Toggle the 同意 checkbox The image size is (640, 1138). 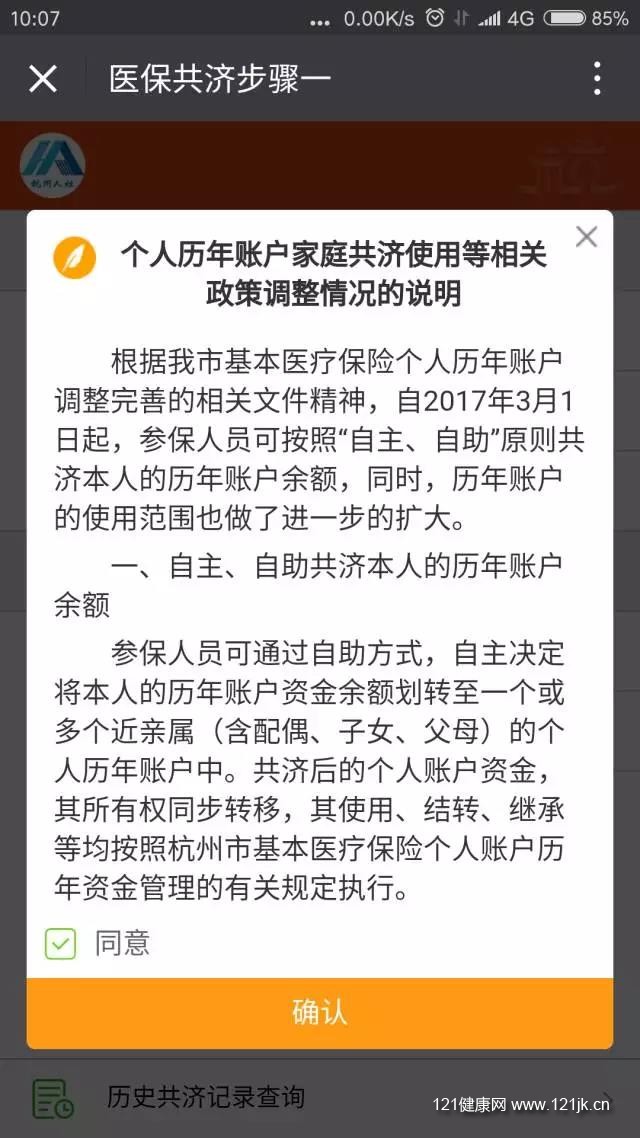[x=61, y=943]
